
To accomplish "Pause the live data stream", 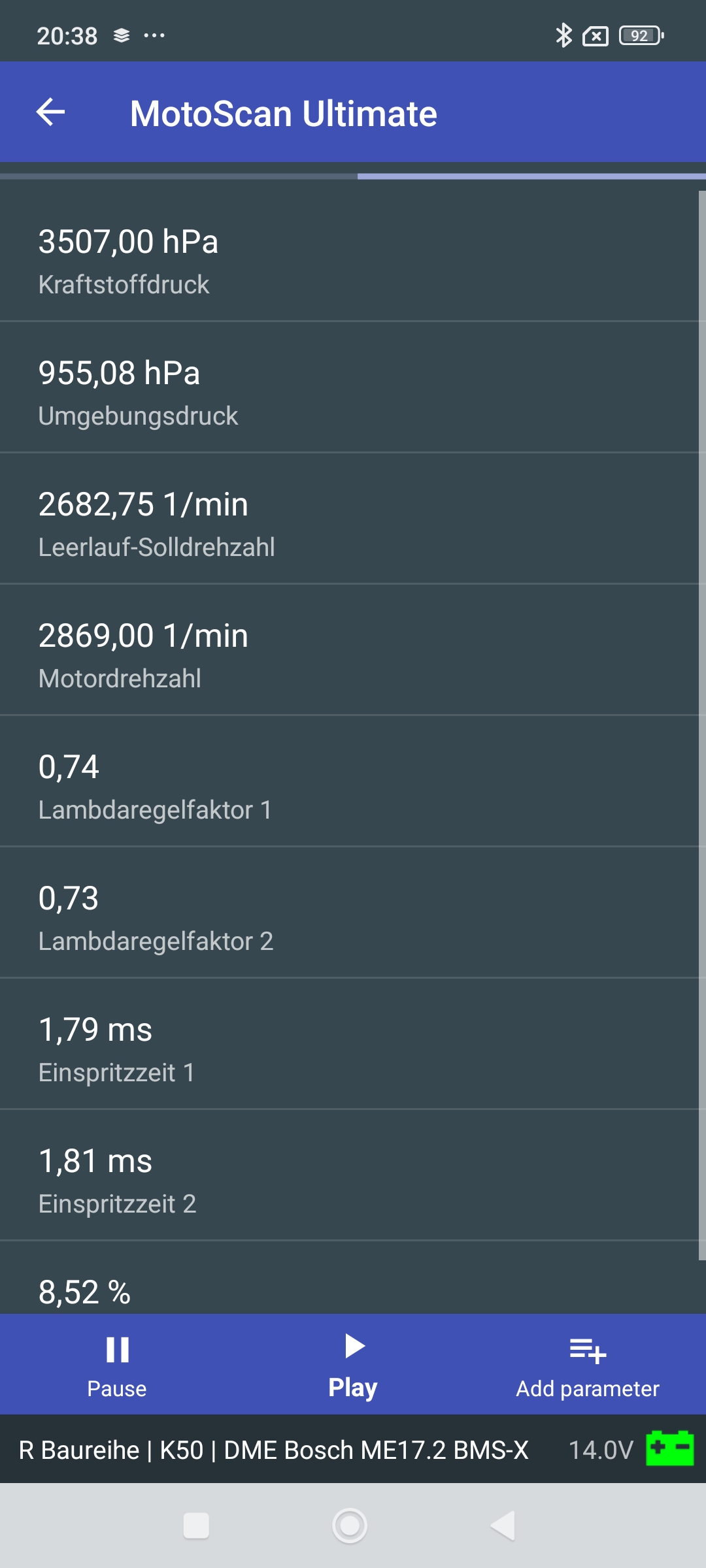I will pyautogui.click(x=117, y=1365).
